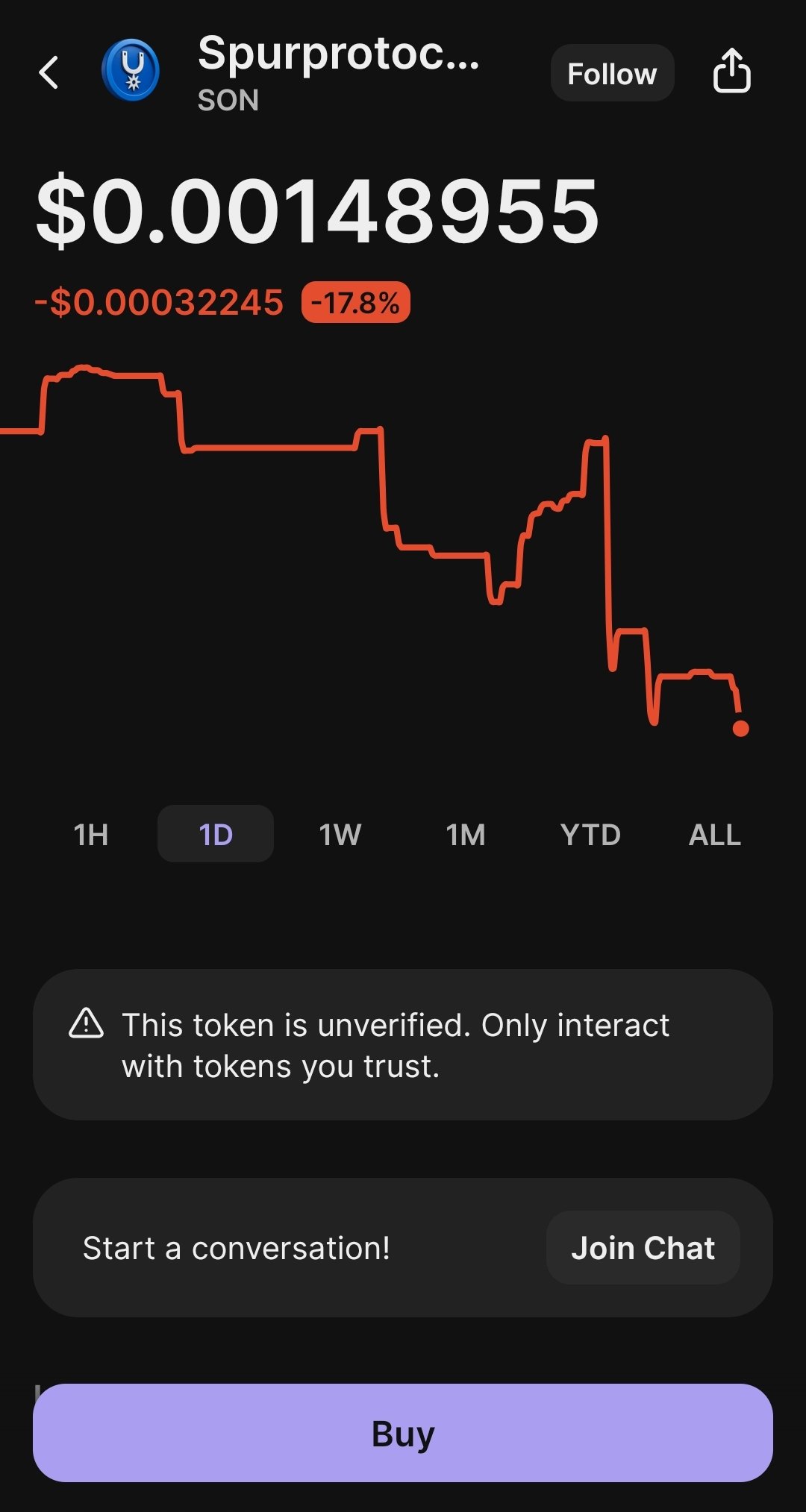The image size is (806, 1512).
Task: Select the 1D chart range
Action: coord(216,835)
